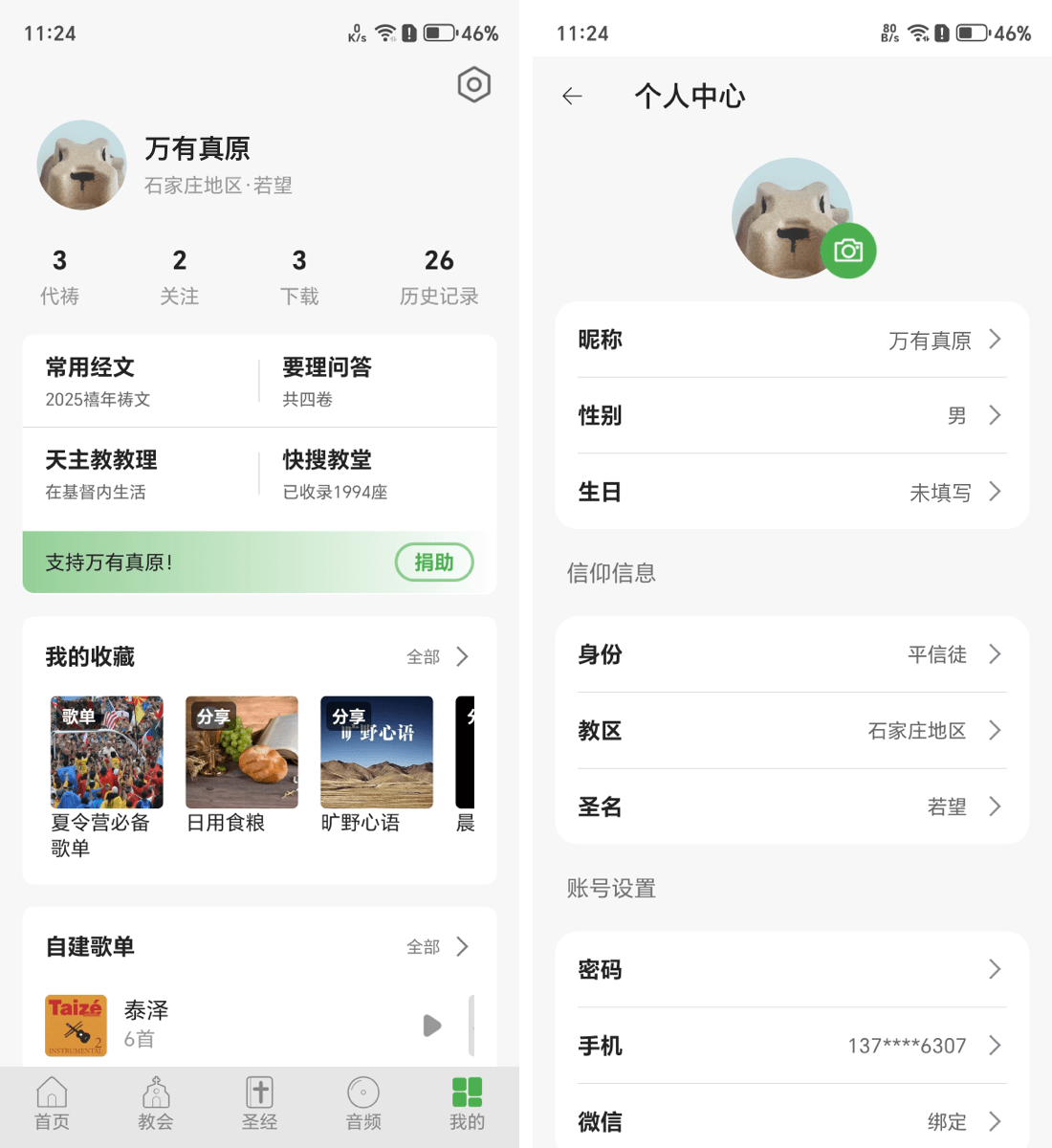Change avatar via the camera icon
This screenshot has width=1052, height=1148.
(848, 251)
